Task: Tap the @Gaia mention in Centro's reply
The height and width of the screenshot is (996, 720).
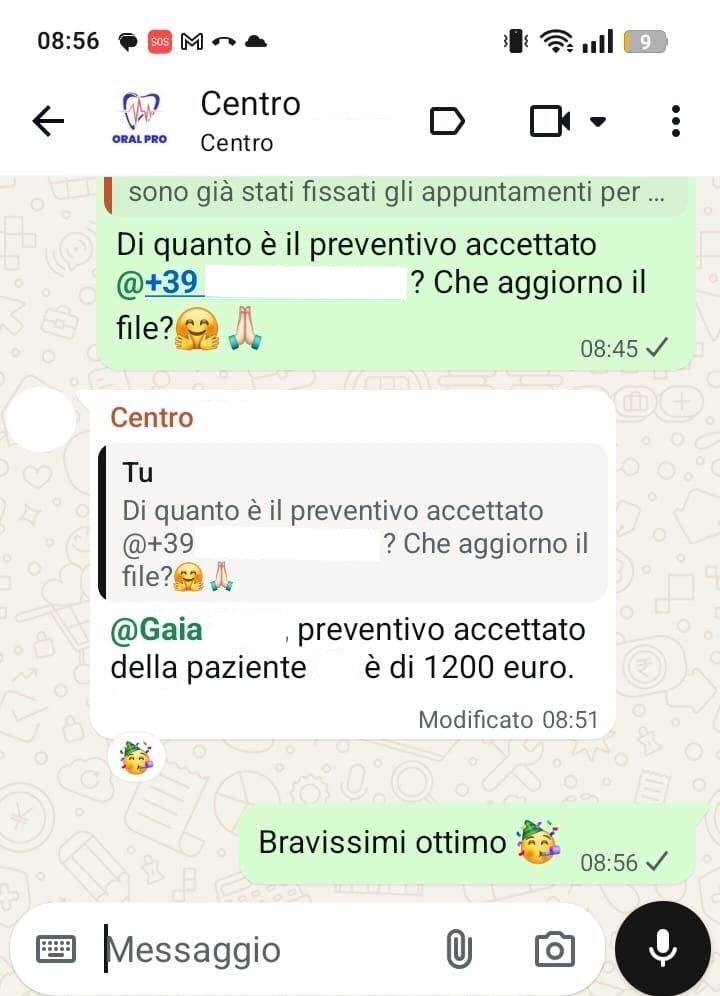Action: (157, 629)
